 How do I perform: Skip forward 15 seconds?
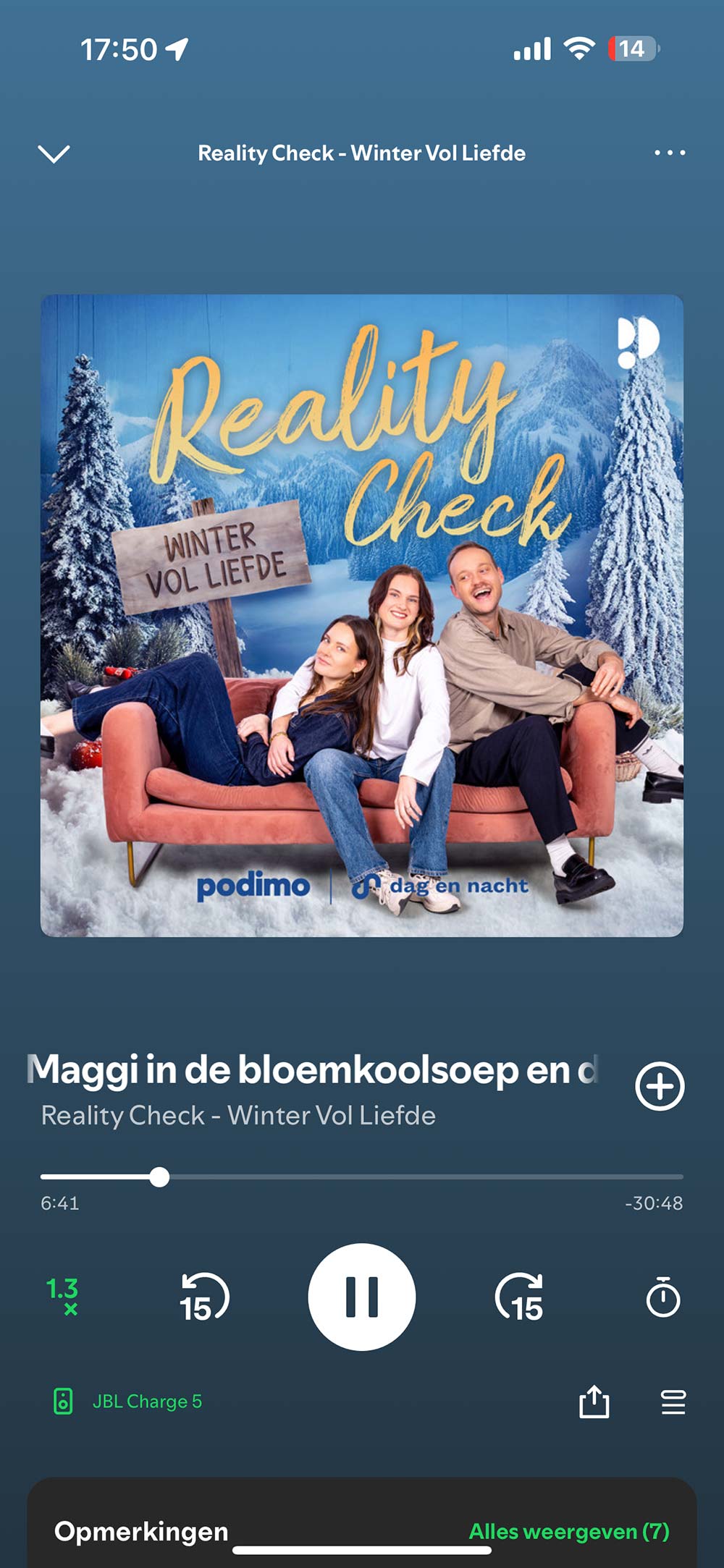519,1297
